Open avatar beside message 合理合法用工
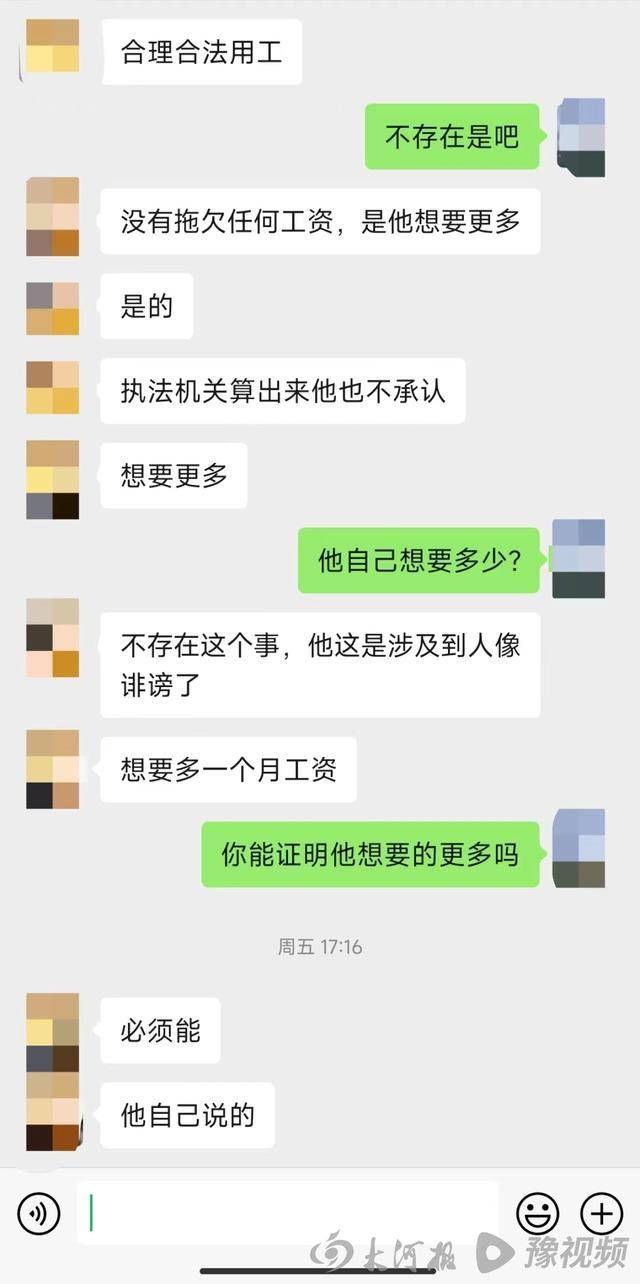 [x=52, y=46]
